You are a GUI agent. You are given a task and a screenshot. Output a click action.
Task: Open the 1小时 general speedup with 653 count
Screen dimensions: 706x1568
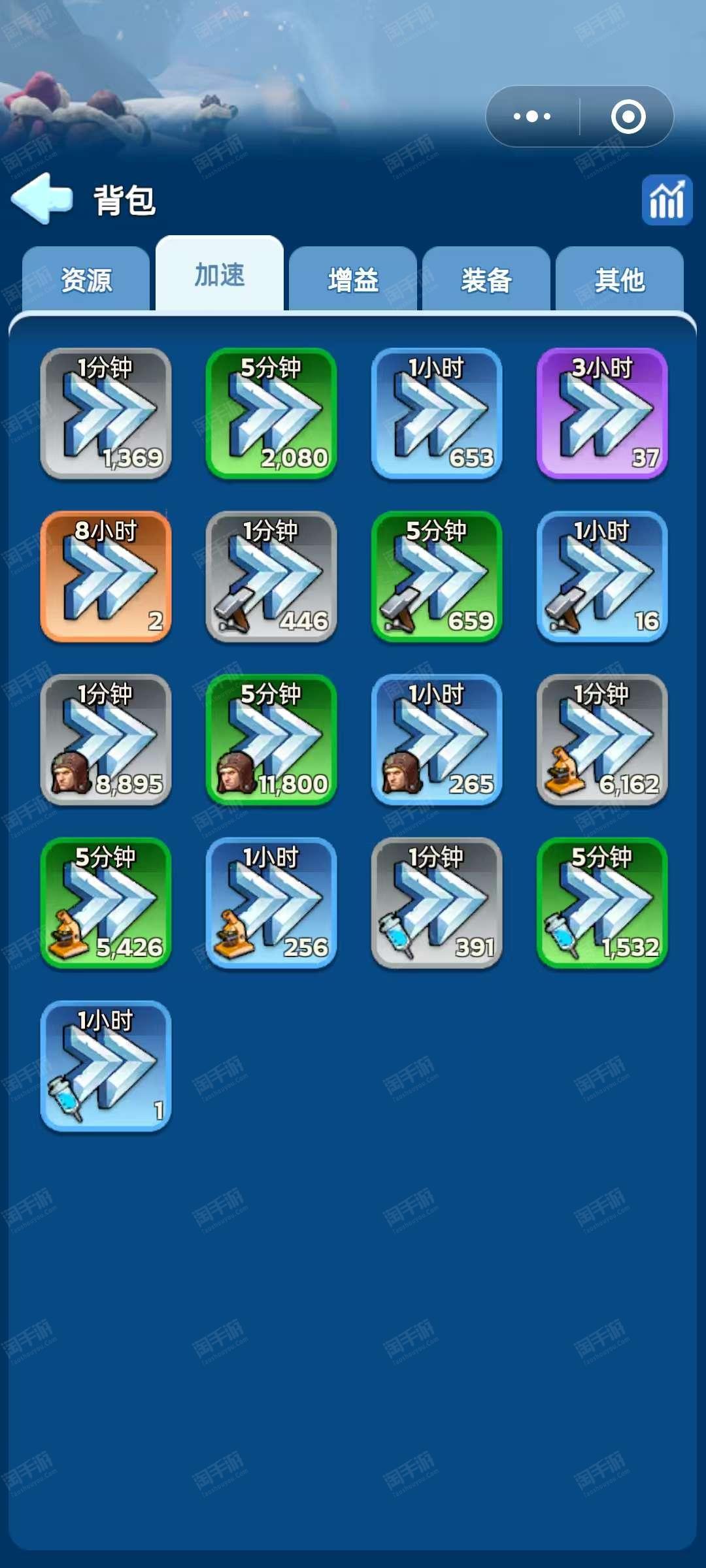pos(437,414)
